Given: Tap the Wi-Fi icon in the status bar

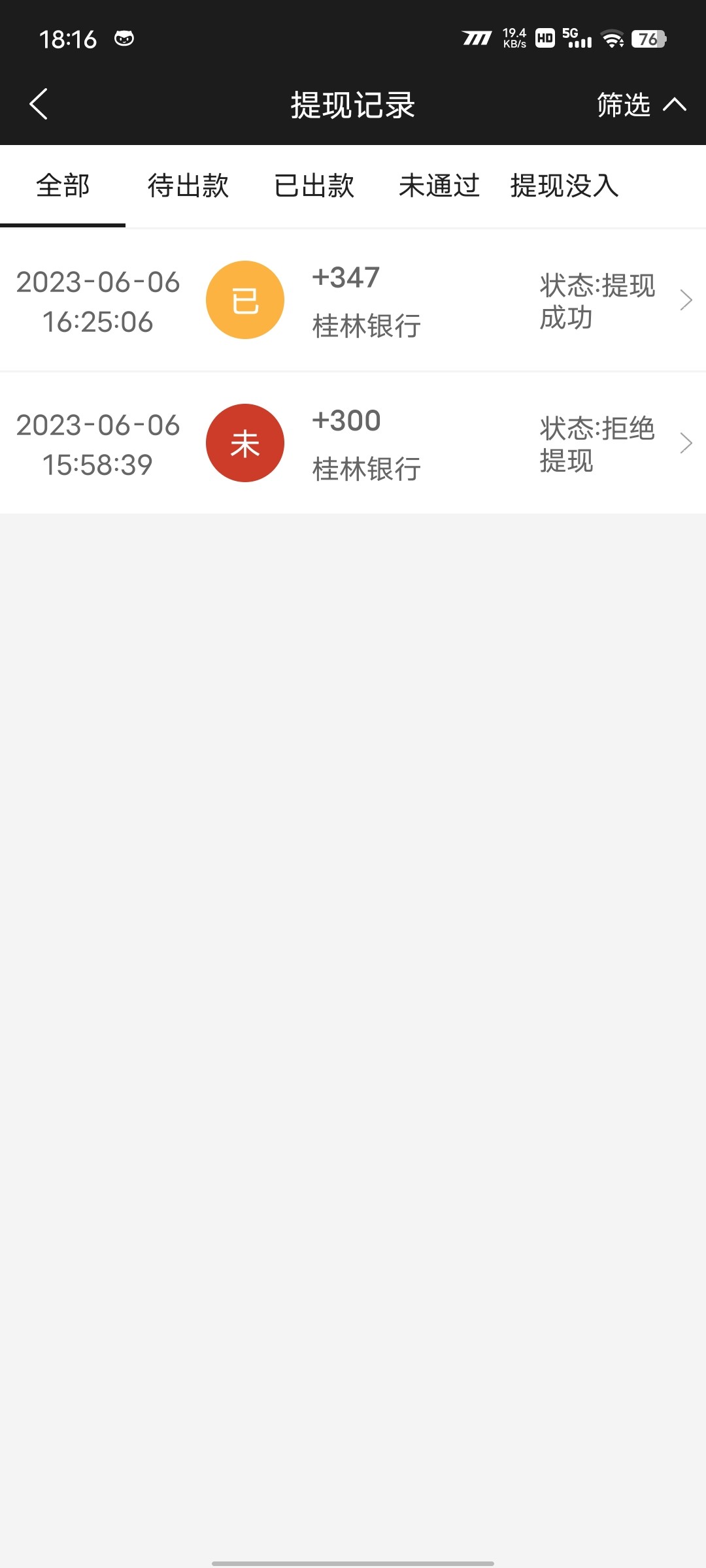Looking at the screenshot, I should click(x=612, y=39).
